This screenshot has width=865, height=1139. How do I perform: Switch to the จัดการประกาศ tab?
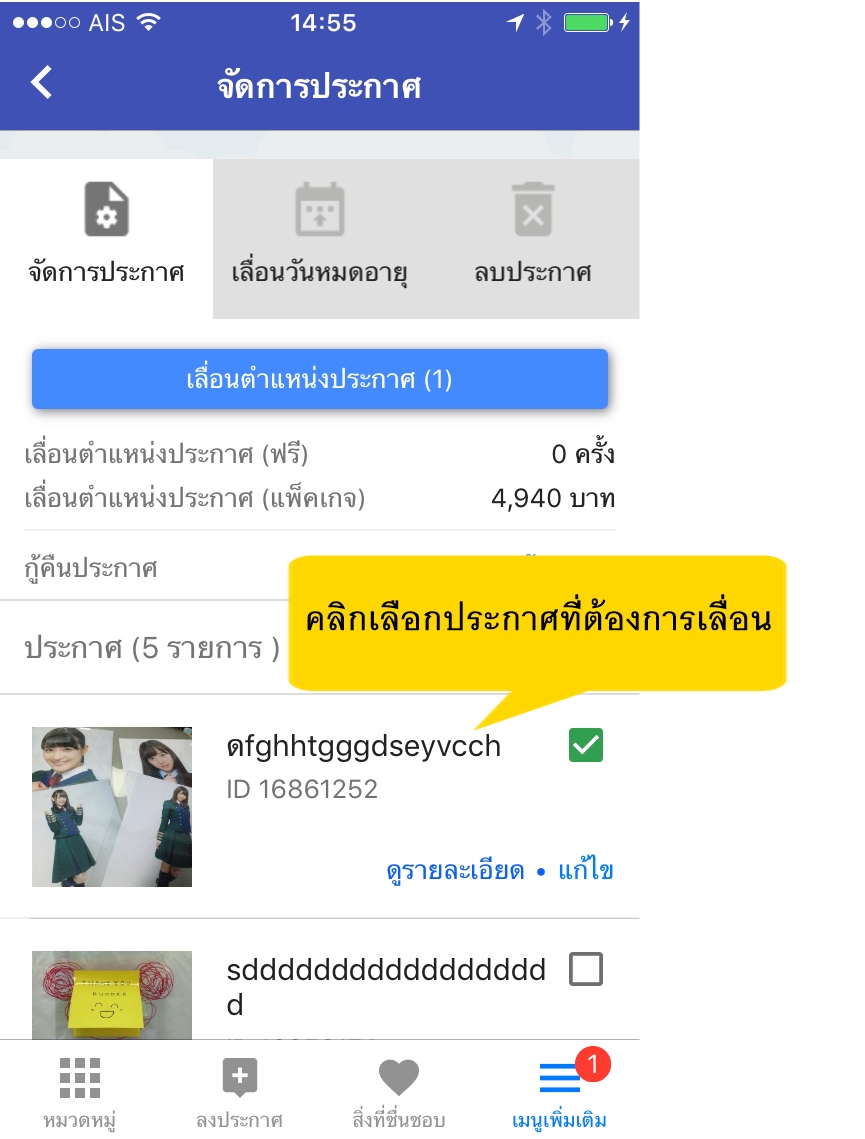click(x=106, y=238)
